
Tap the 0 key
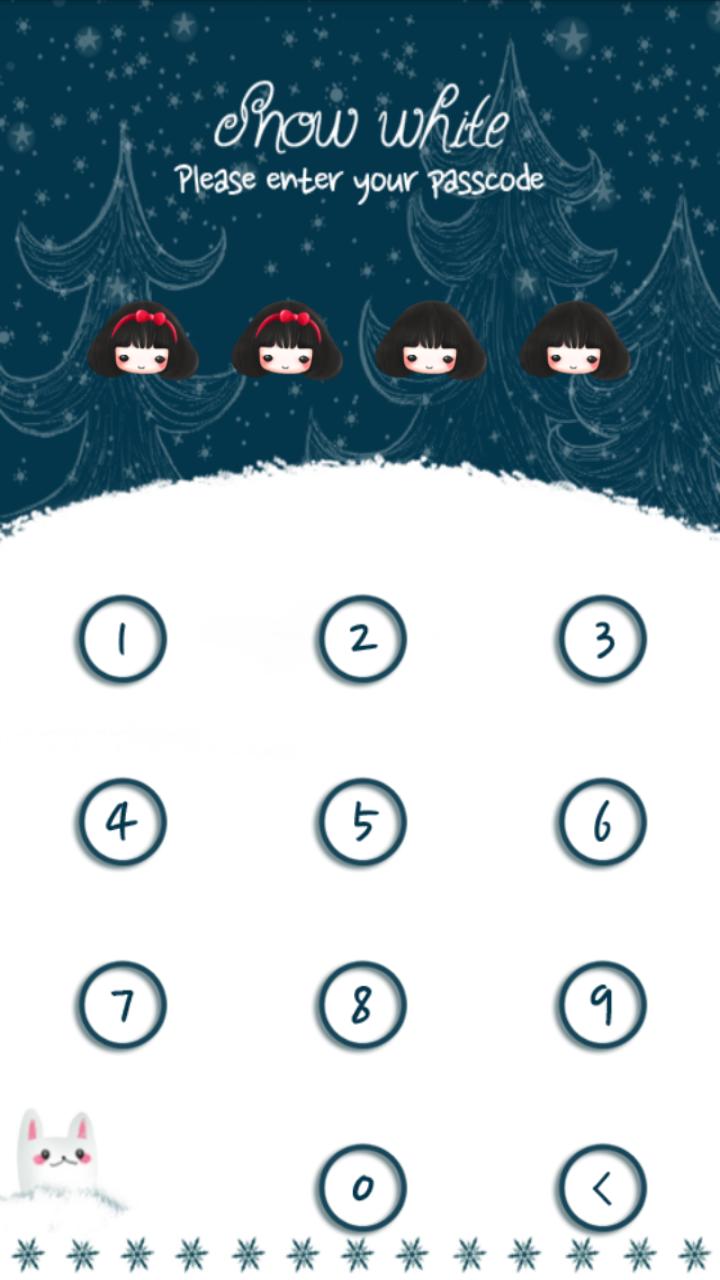[x=362, y=1188]
